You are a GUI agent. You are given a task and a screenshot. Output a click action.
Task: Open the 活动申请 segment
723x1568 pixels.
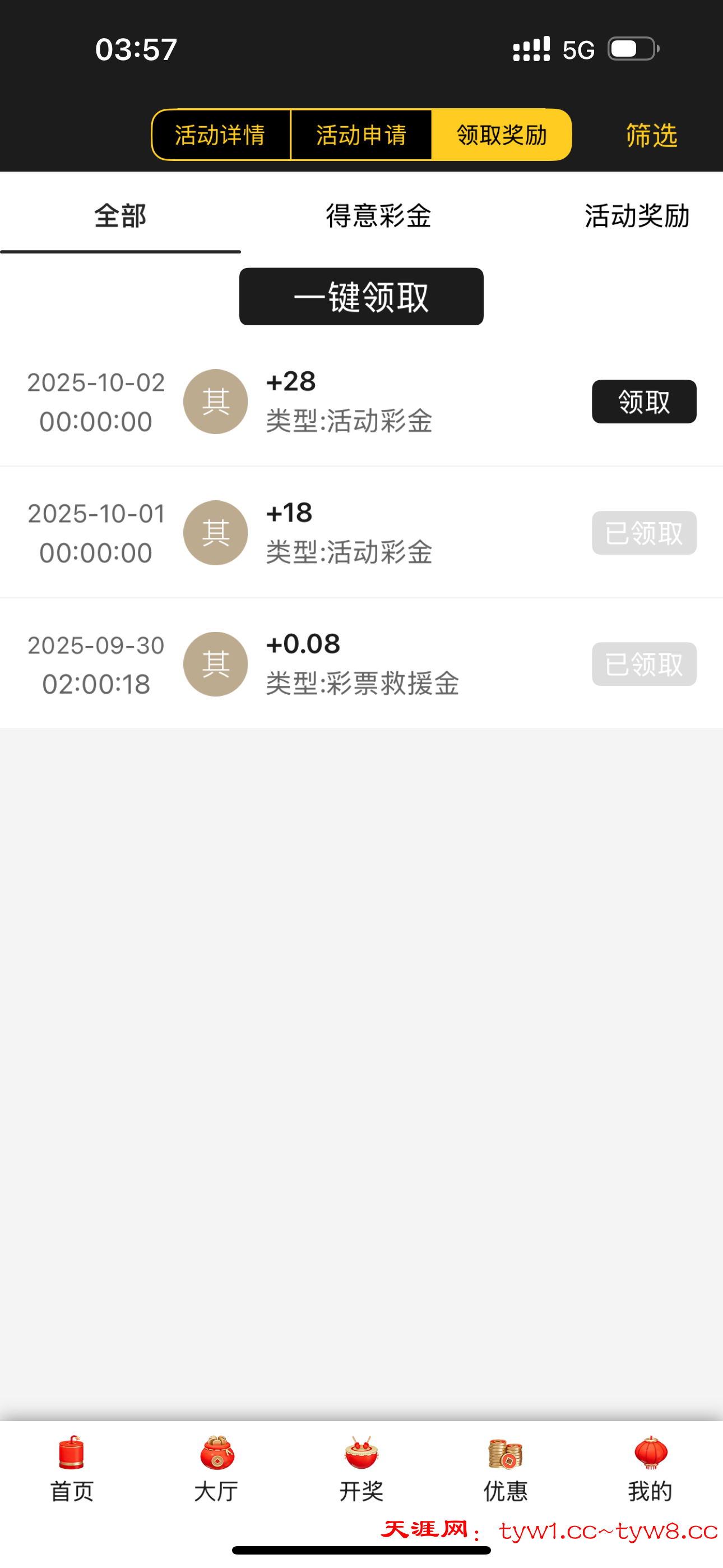(x=361, y=135)
